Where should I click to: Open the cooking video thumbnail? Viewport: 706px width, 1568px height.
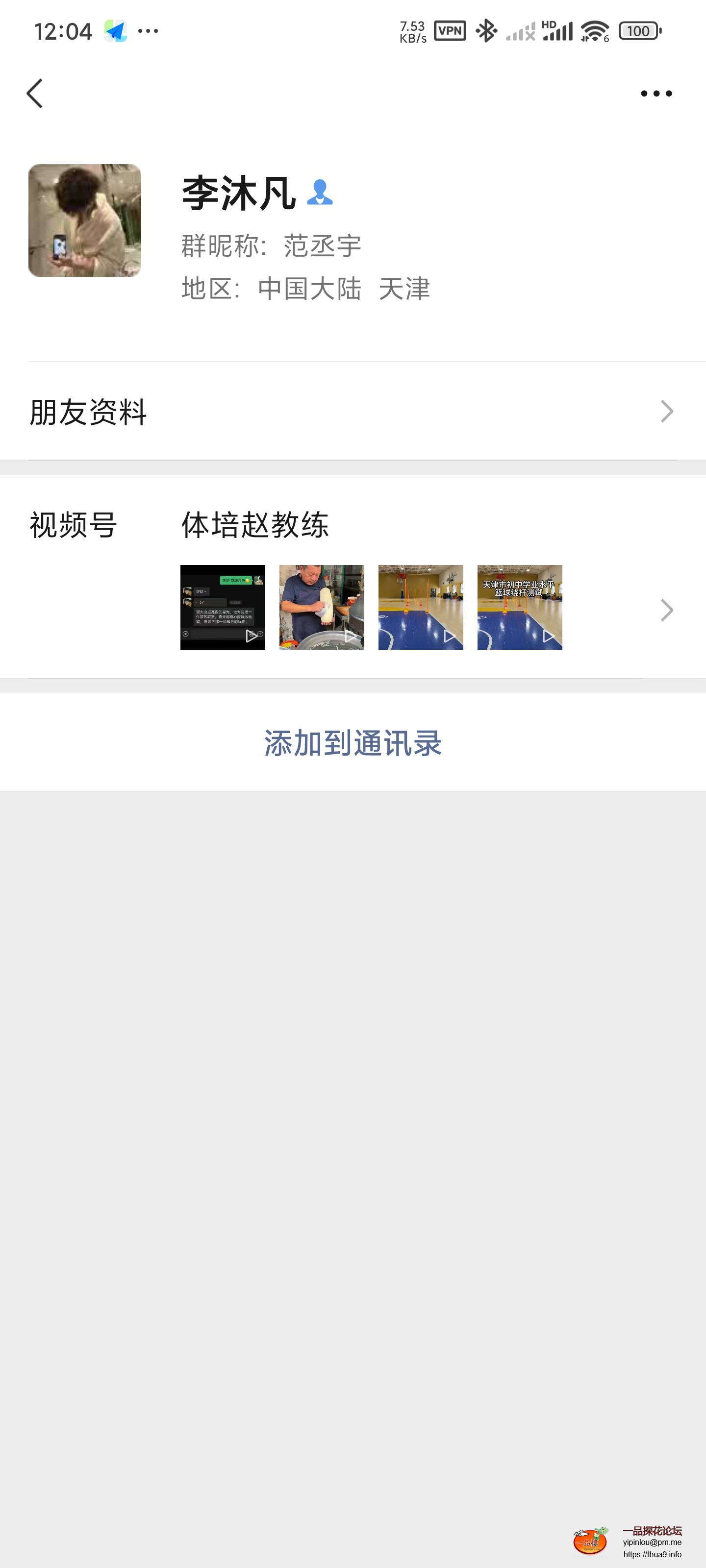click(321, 607)
